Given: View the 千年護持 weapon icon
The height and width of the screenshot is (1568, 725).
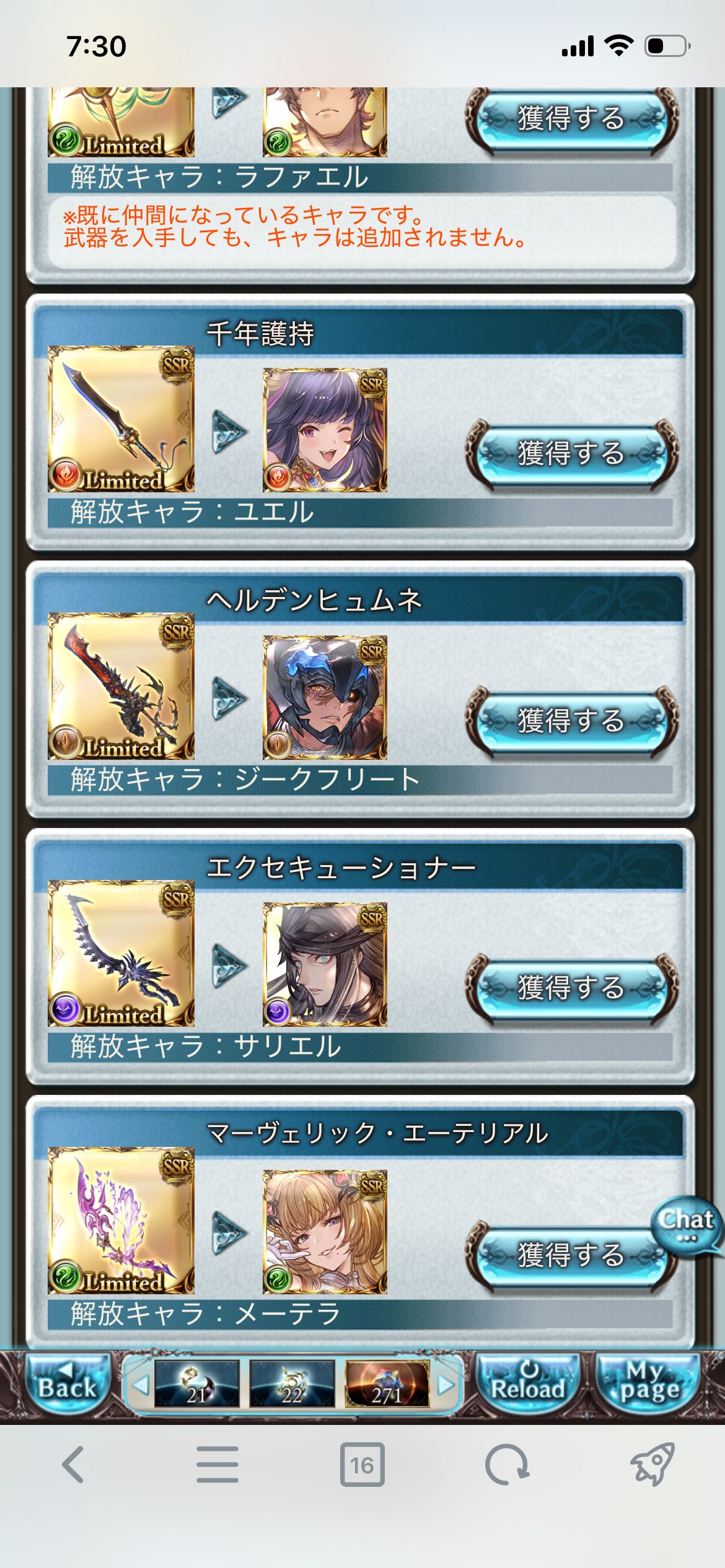Looking at the screenshot, I should pyautogui.click(x=121, y=419).
